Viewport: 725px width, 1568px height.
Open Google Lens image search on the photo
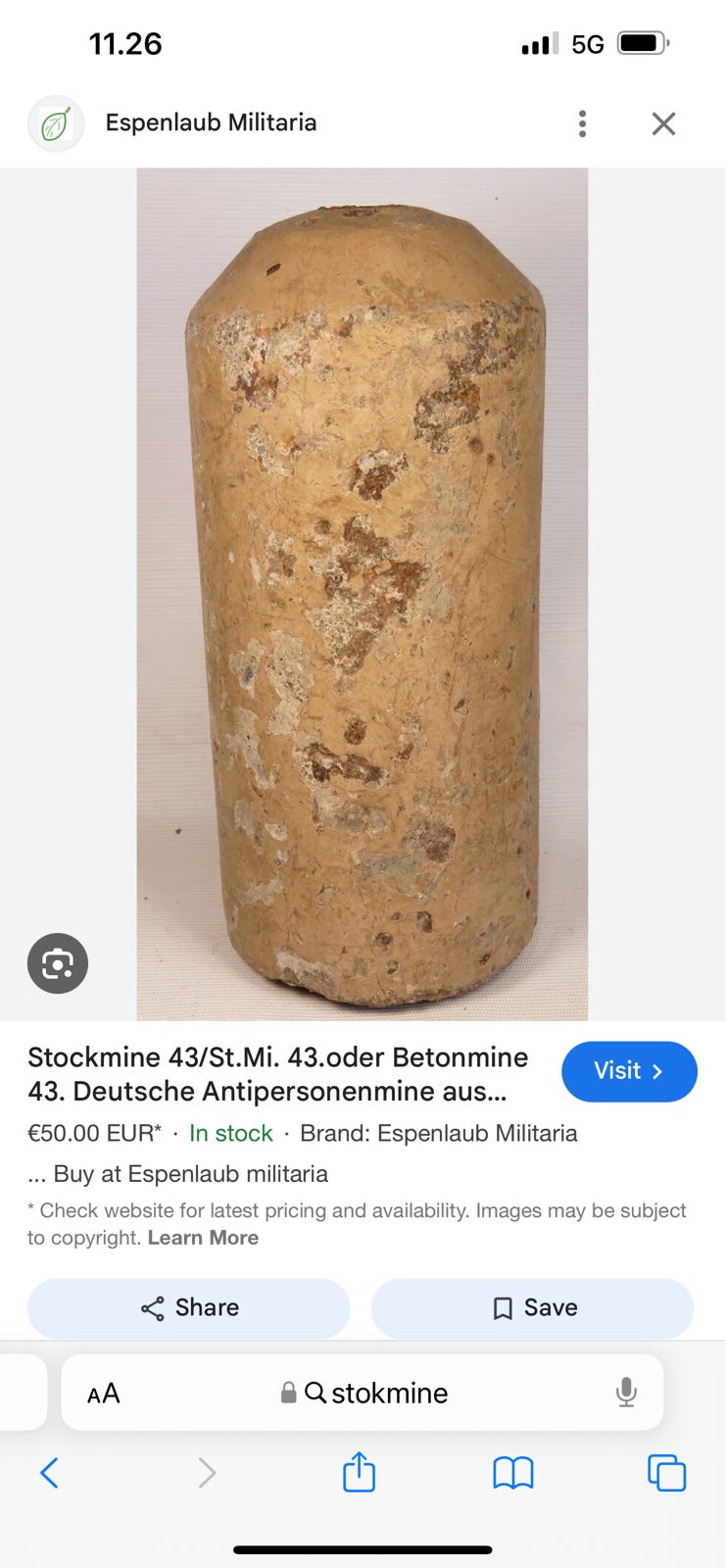click(x=57, y=963)
